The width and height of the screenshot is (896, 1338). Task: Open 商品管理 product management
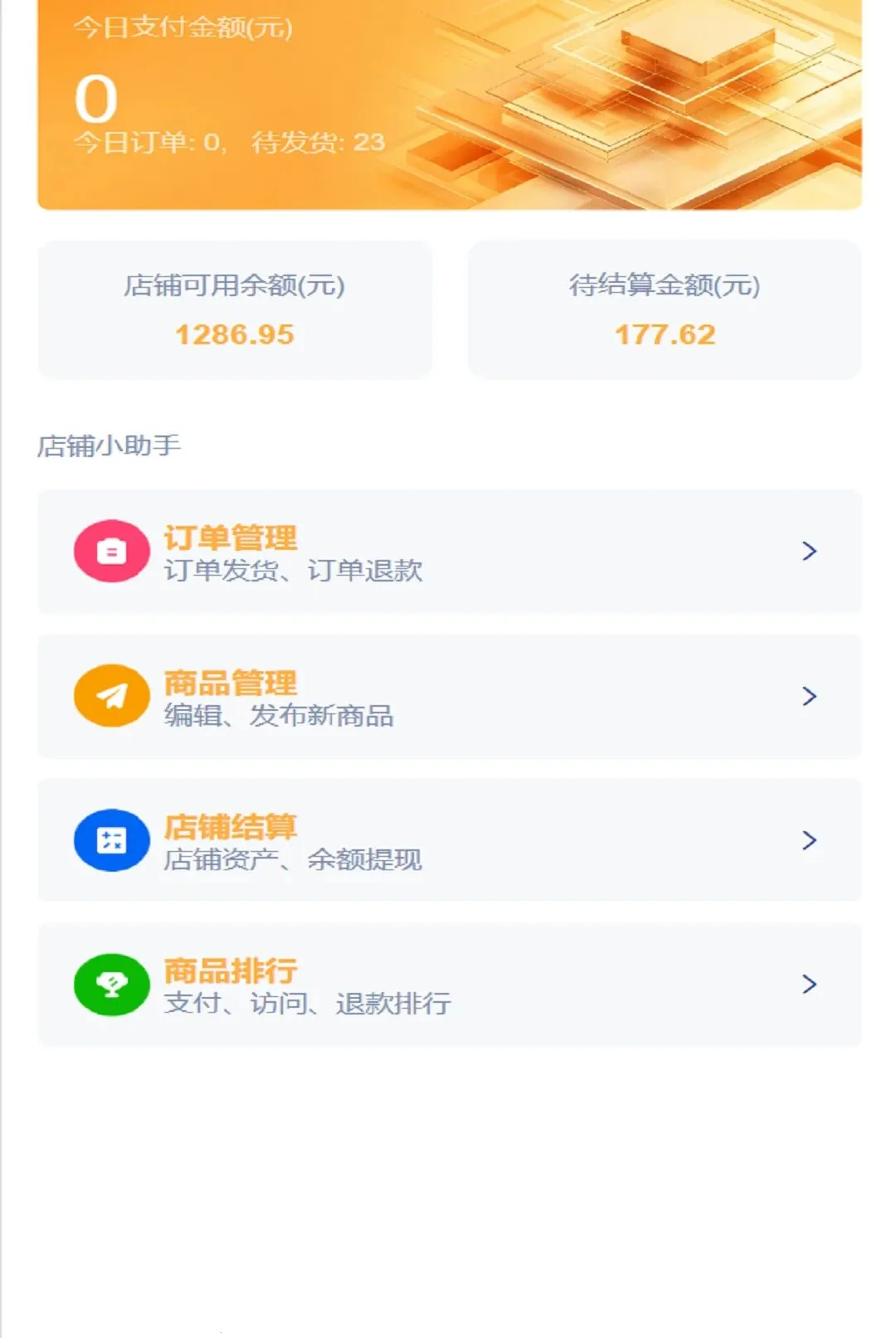coord(449,697)
